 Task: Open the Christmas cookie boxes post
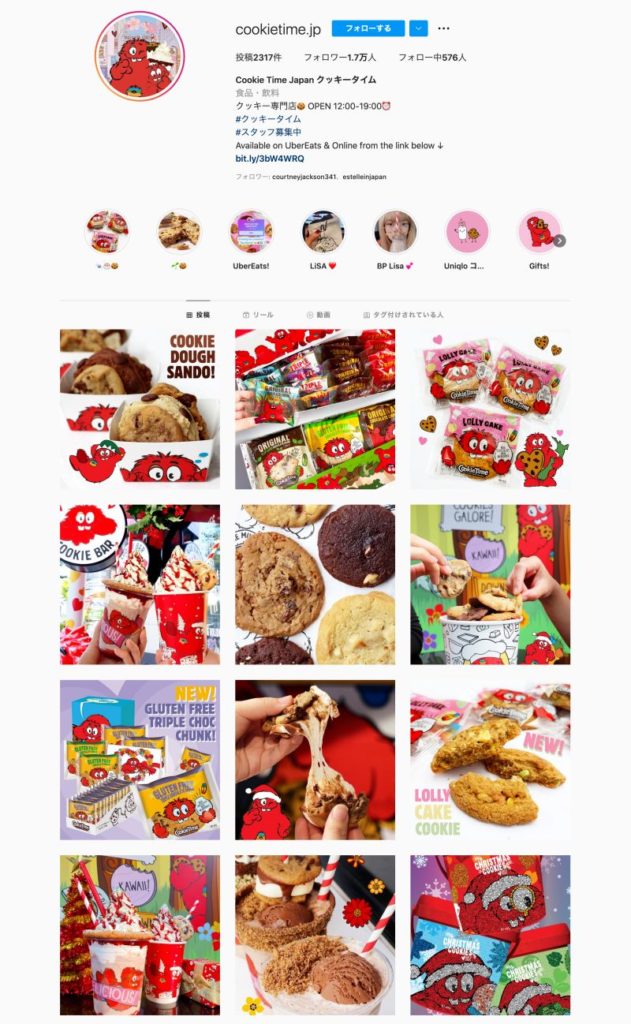(490, 934)
